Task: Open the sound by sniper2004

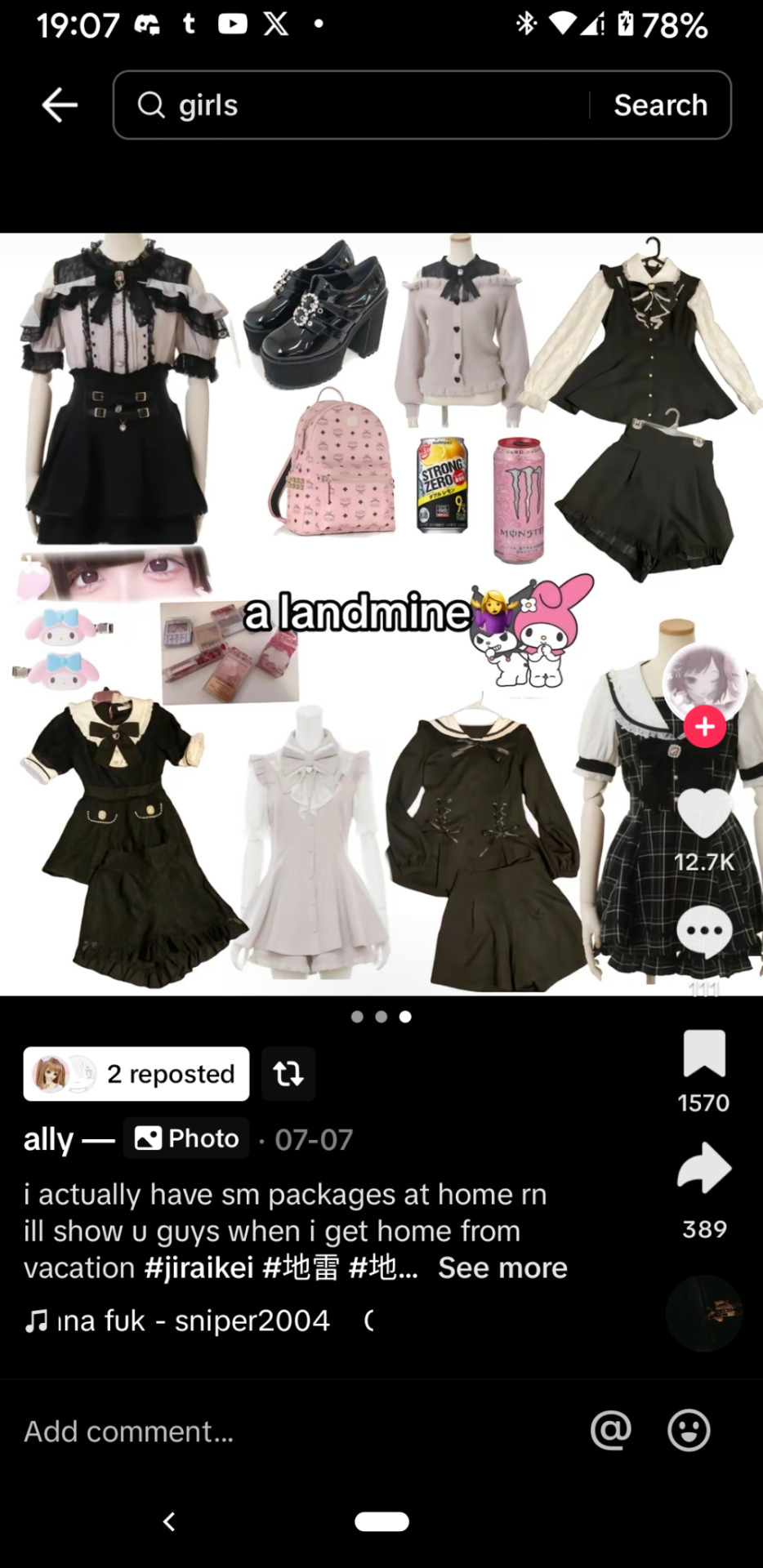Action: tap(193, 1321)
